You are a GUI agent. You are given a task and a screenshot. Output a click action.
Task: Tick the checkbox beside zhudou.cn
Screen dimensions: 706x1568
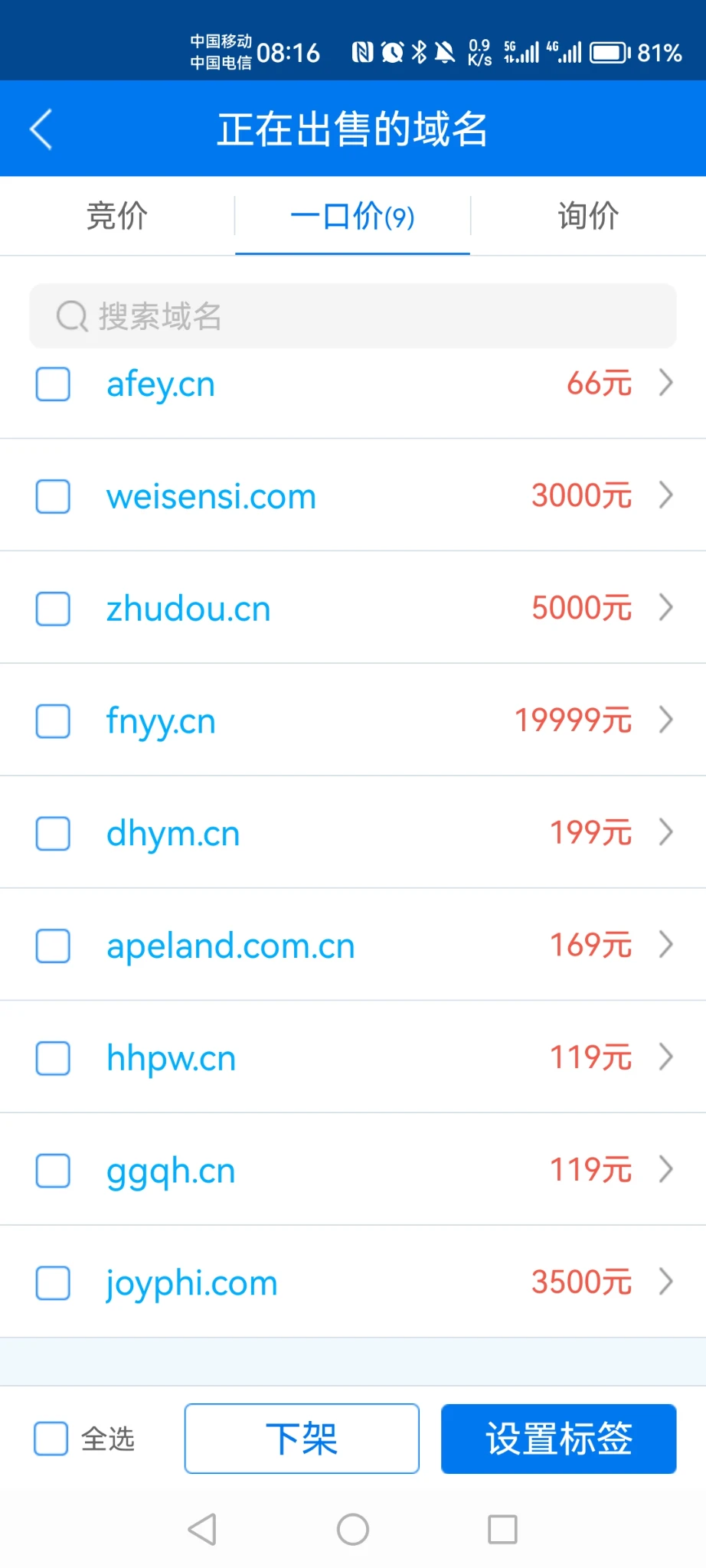[53, 609]
